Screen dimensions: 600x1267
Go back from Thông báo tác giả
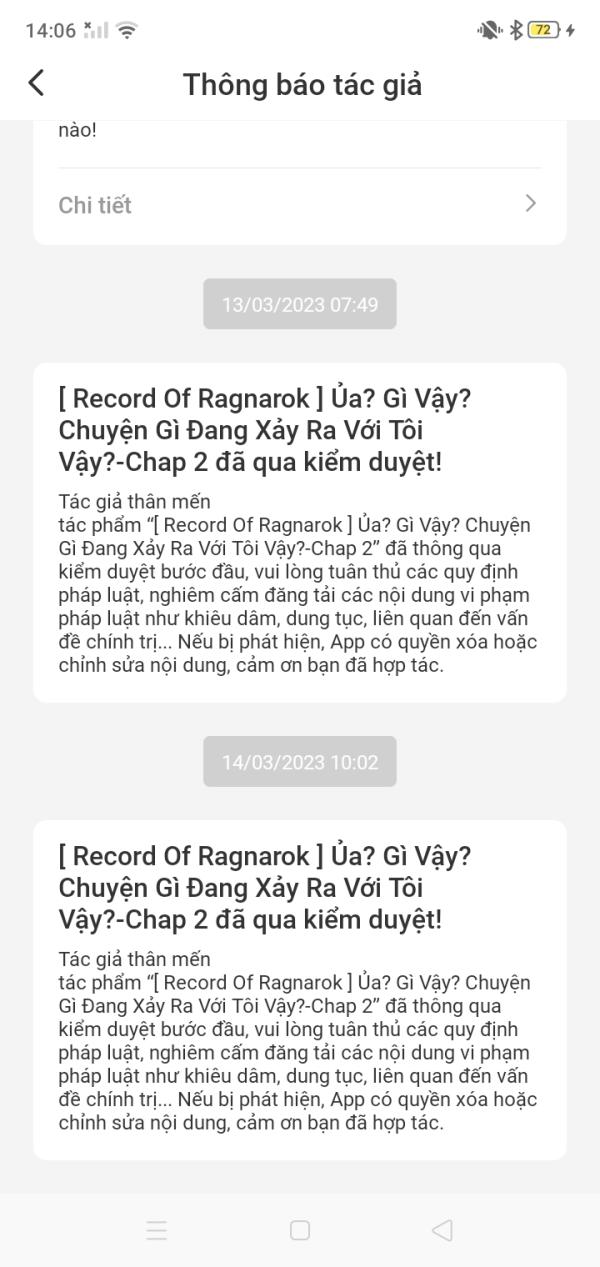coord(36,83)
